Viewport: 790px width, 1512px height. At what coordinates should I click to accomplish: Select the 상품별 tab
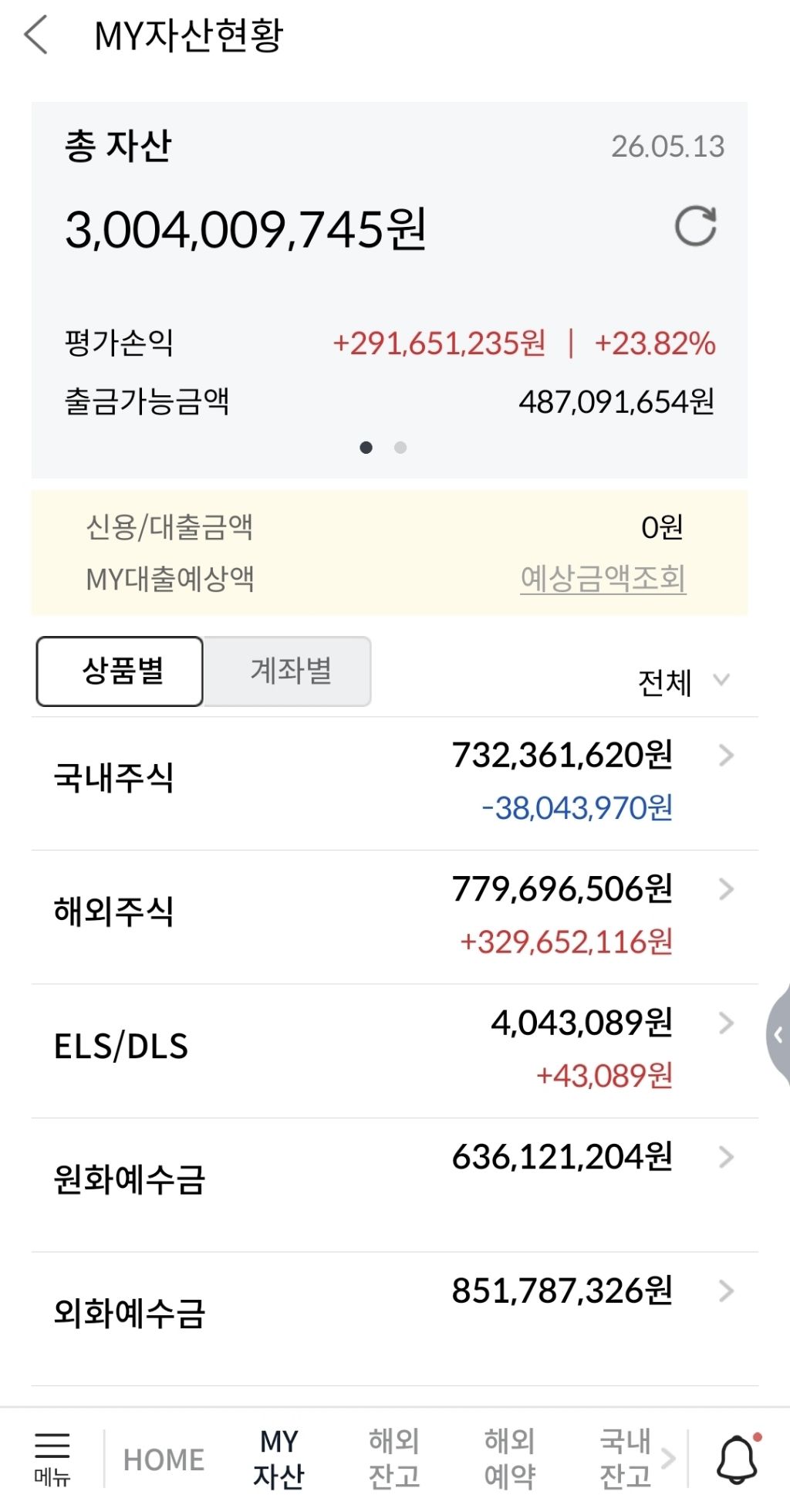coord(120,671)
